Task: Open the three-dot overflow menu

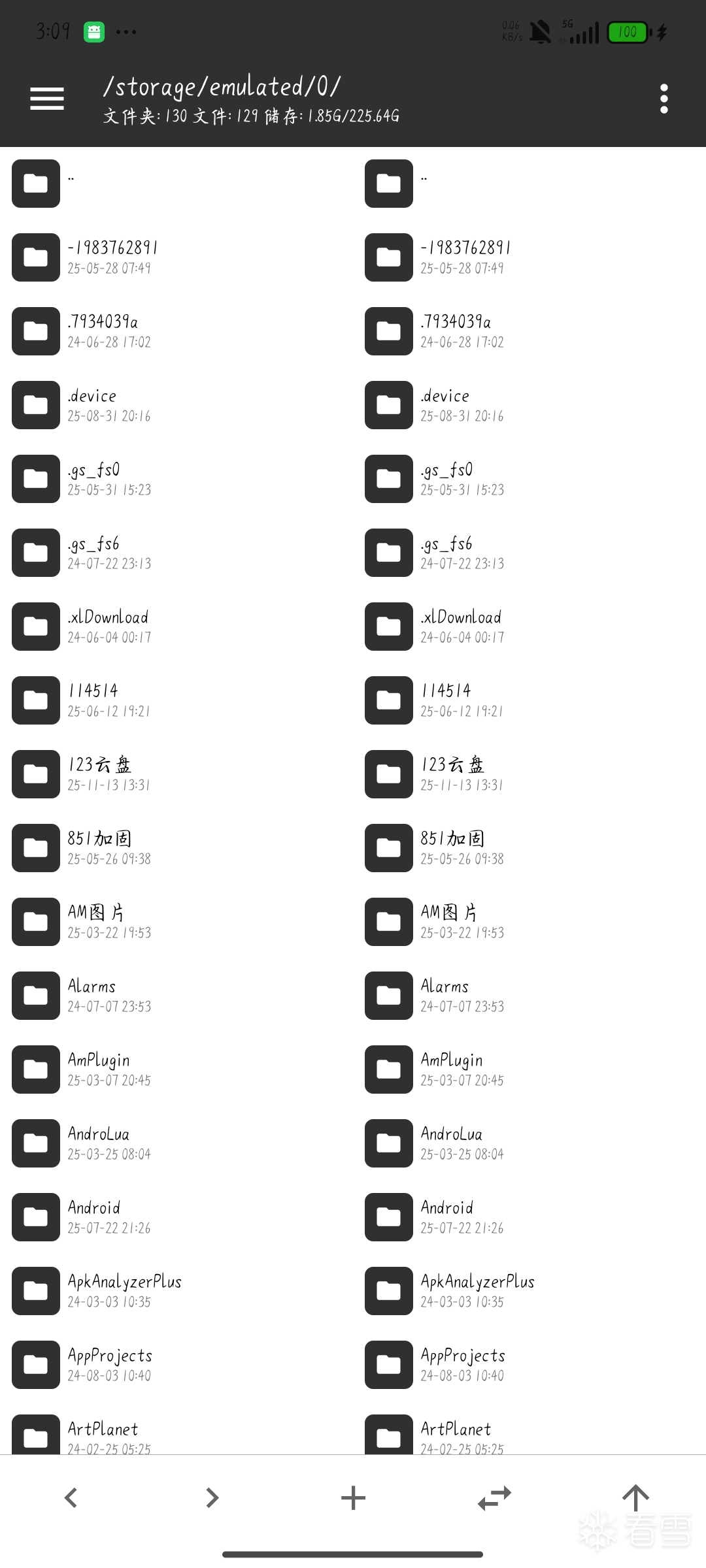Action: (x=664, y=99)
